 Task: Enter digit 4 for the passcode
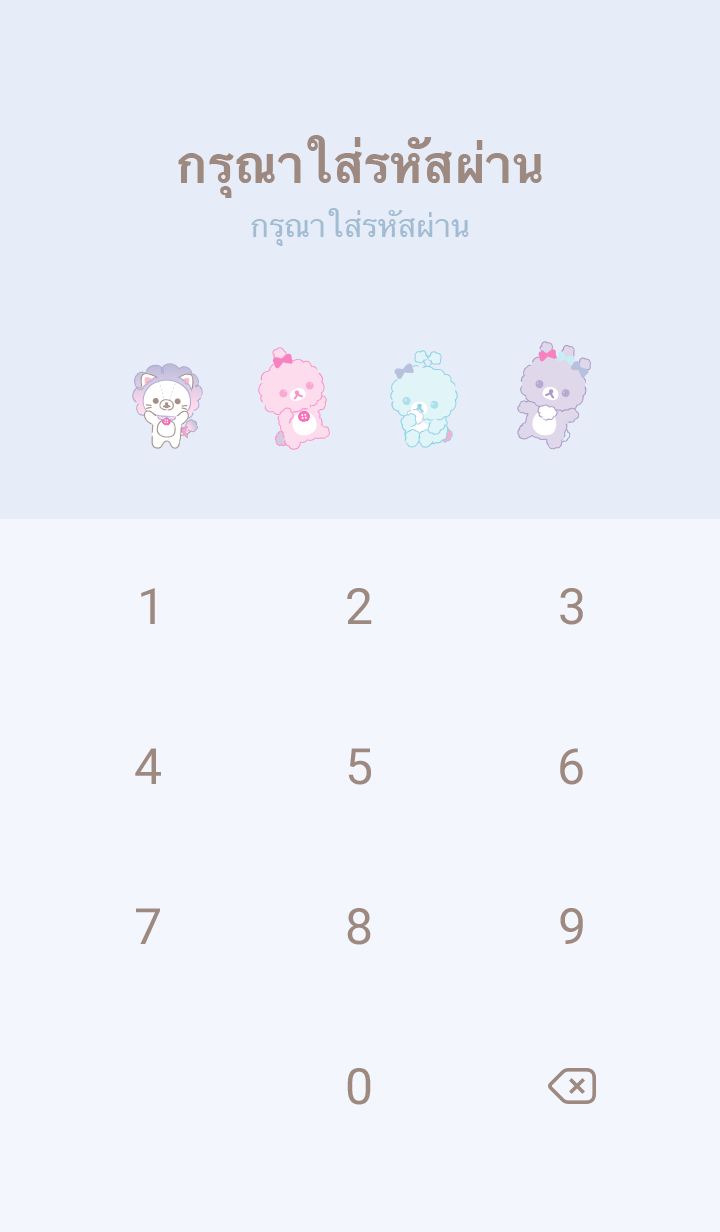tap(148, 767)
